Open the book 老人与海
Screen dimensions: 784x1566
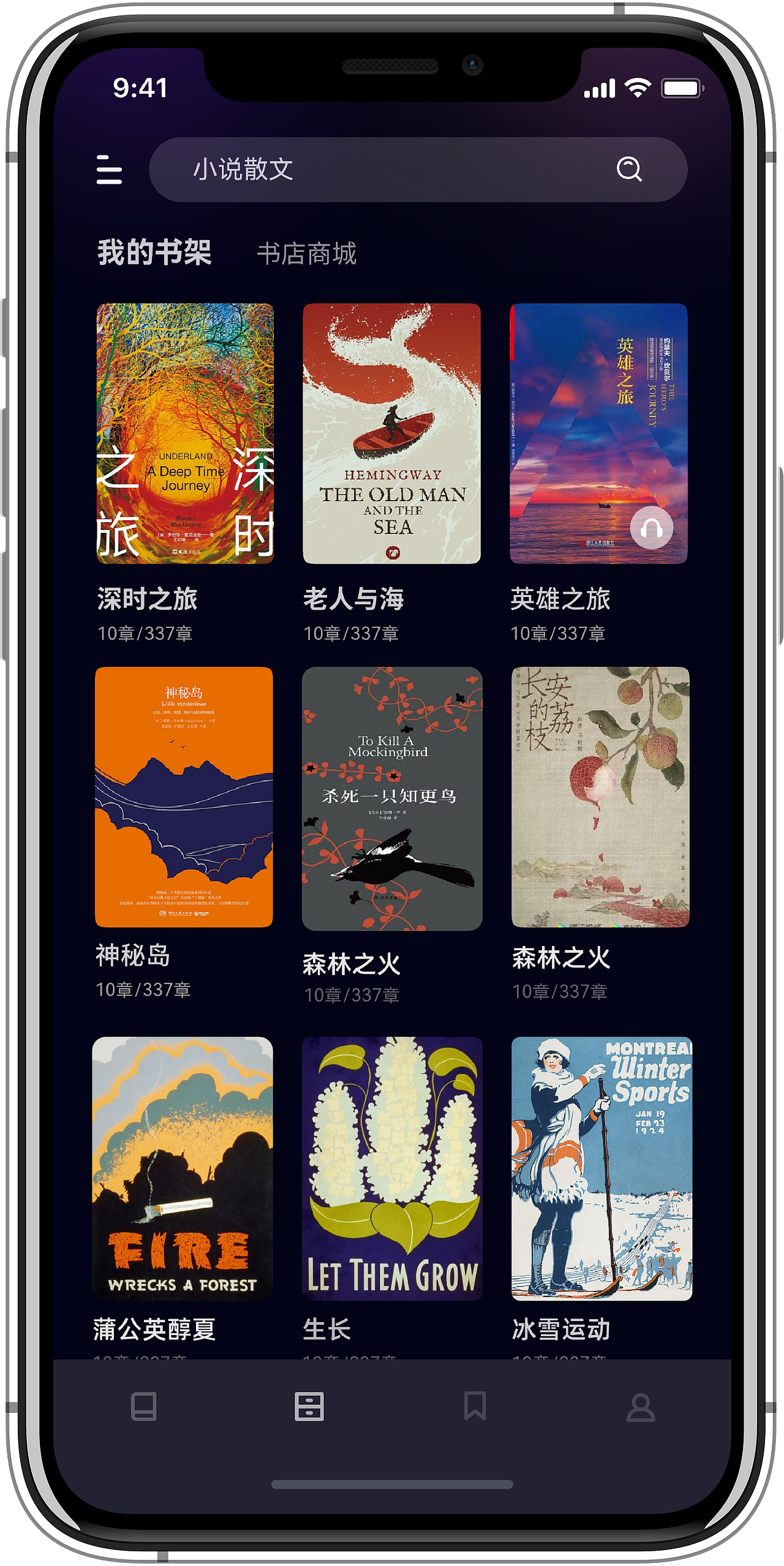pyautogui.click(x=391, y=433)
